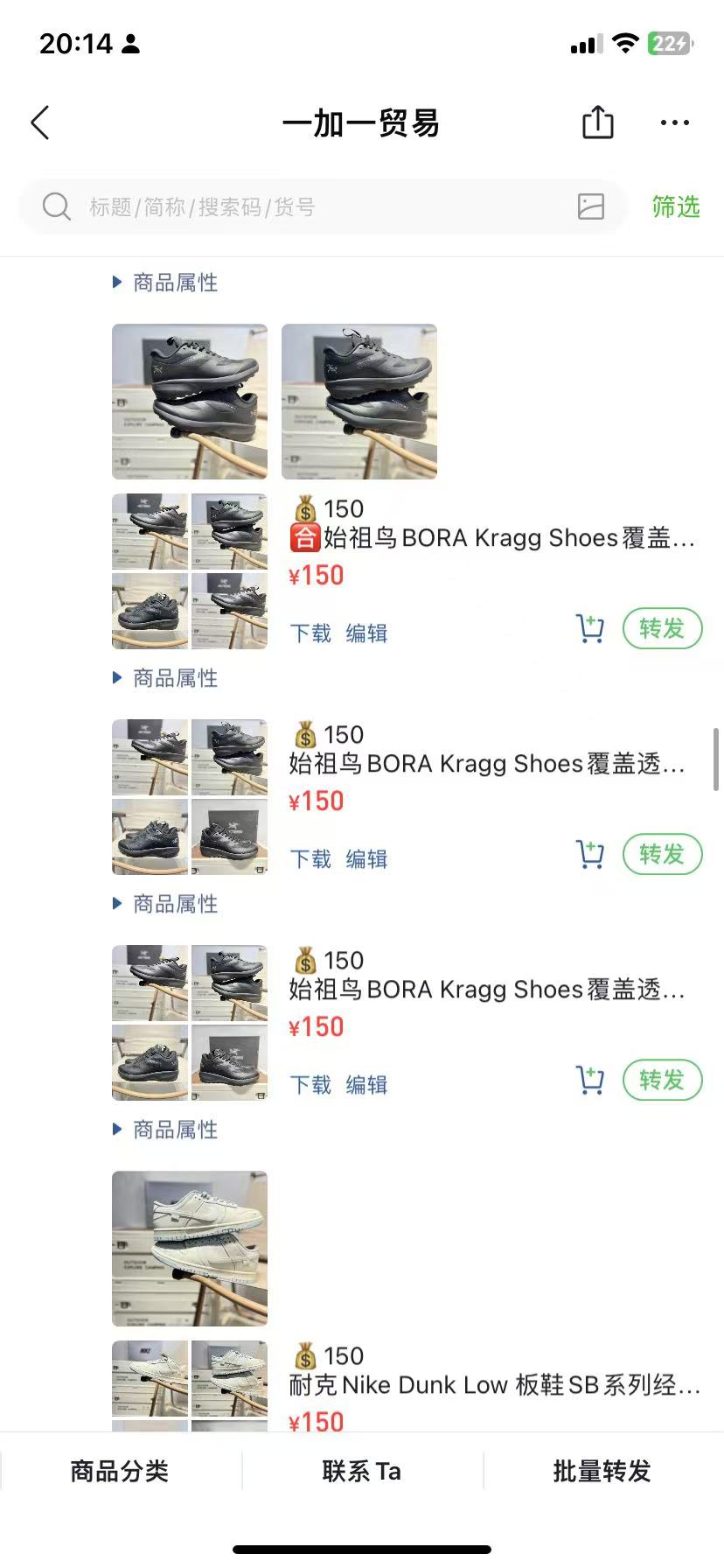The height and width of the screenshot is (1568, 724).
Task: Open the Nike Dunk Low product listing
Action: (x=494, y=1385)
